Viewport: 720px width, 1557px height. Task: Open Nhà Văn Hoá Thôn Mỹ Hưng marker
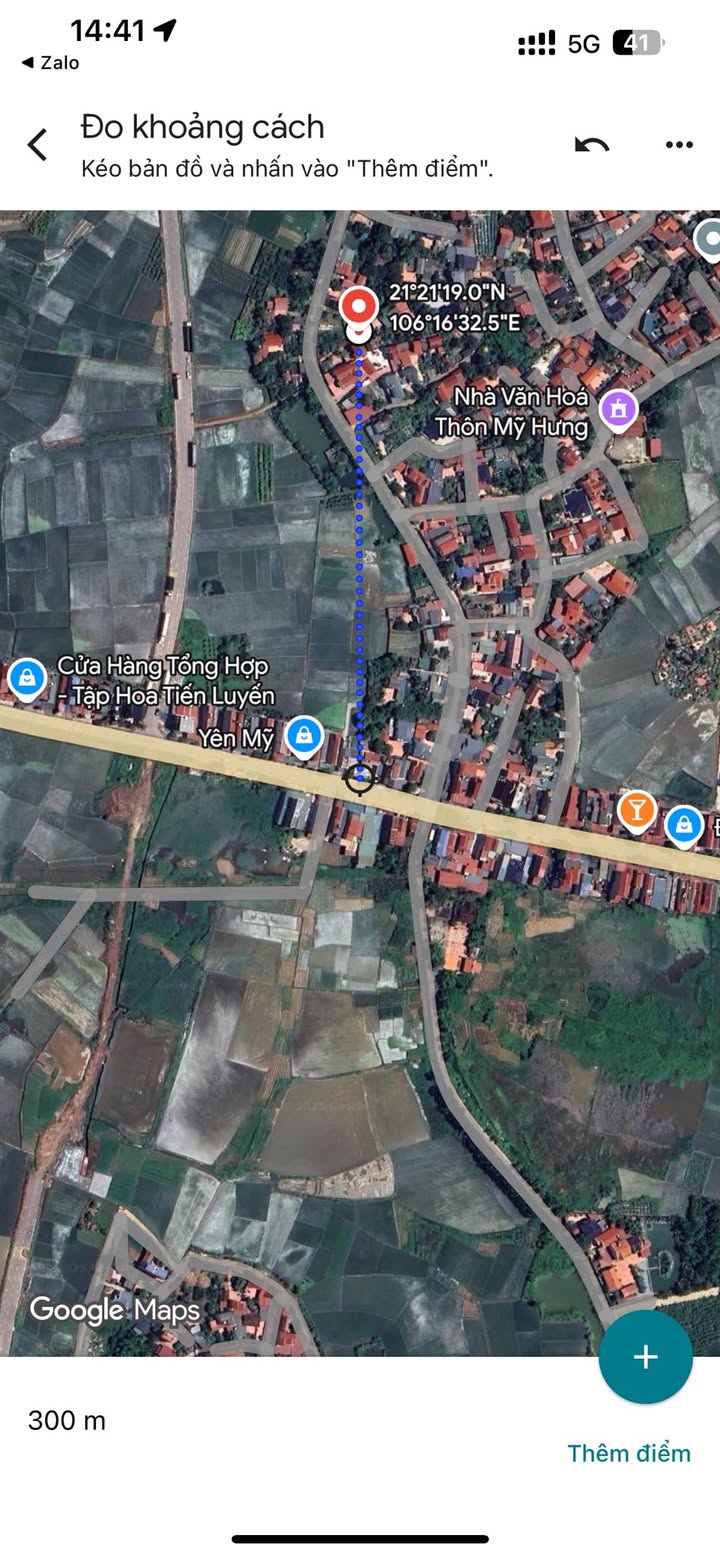click(x=619, y=408)
